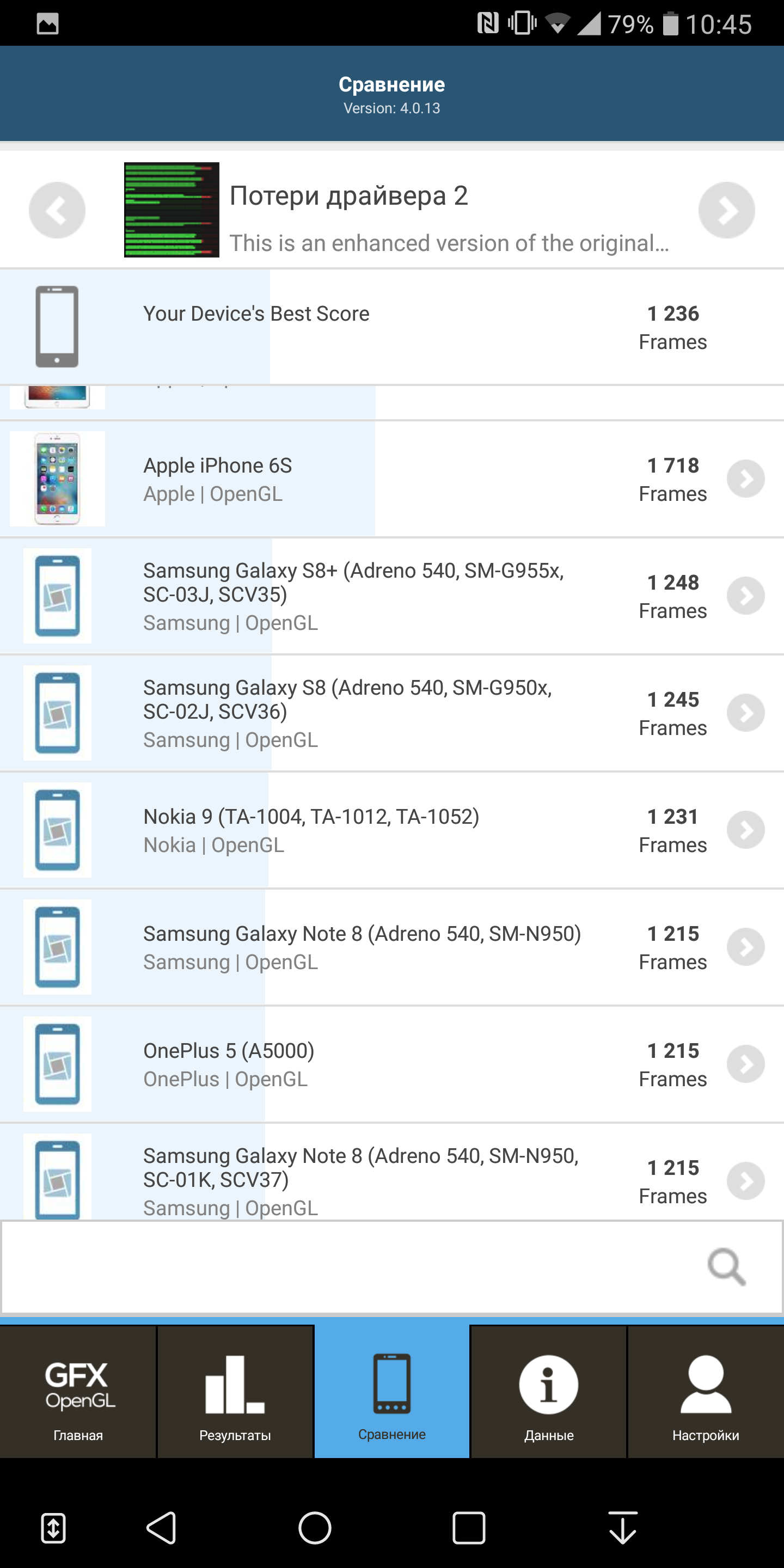The image size is (784, 1568).
Task: Select the Сравнение tab
Action: (x=392, y=1392)
